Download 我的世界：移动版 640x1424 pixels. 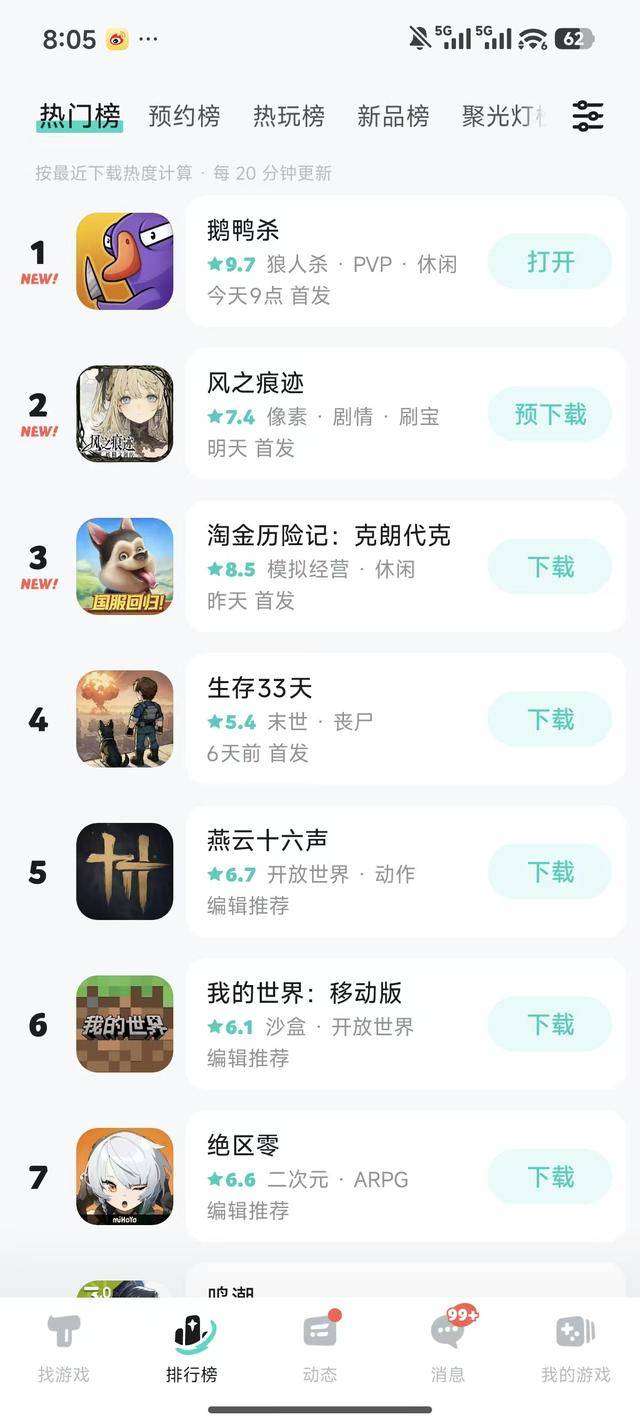pos(550,1025)
